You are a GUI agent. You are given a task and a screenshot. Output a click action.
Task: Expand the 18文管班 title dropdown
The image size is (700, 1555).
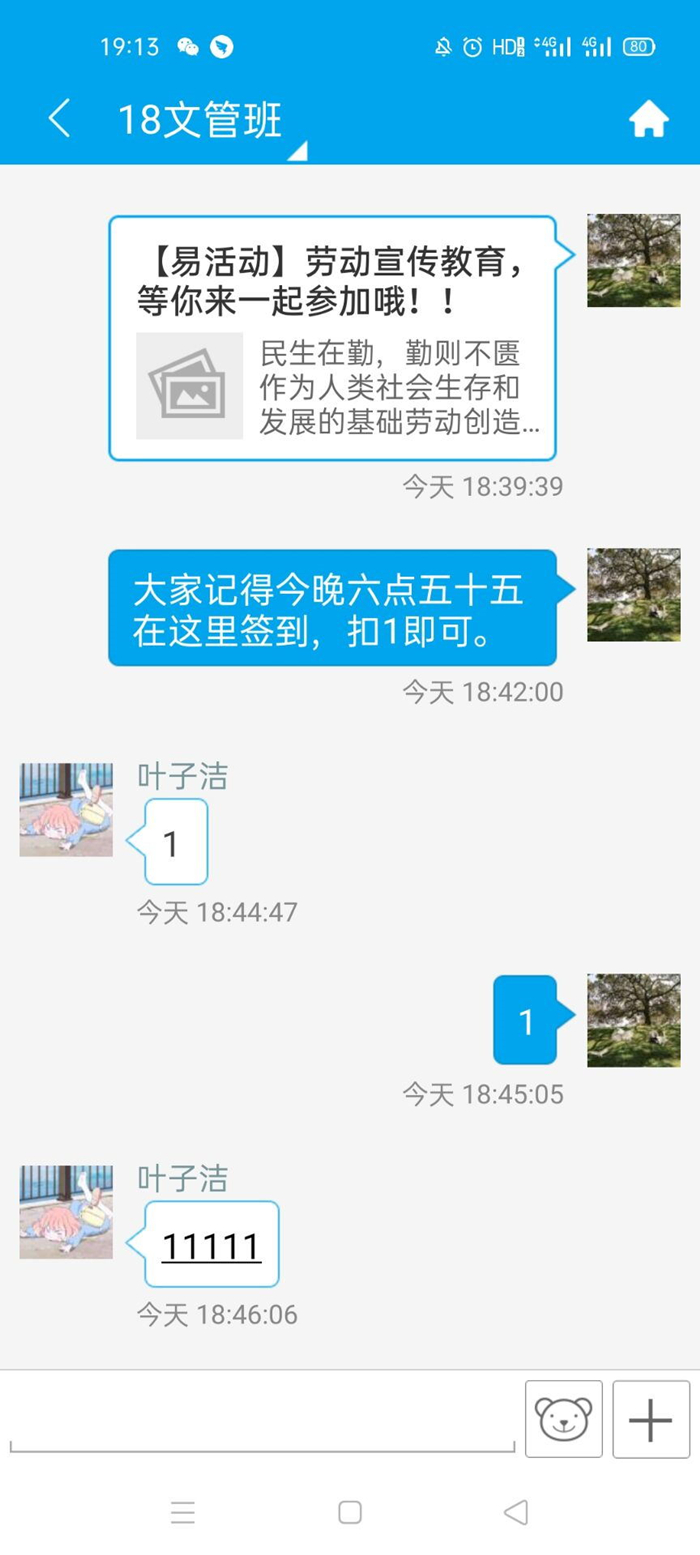pos(297,151)
